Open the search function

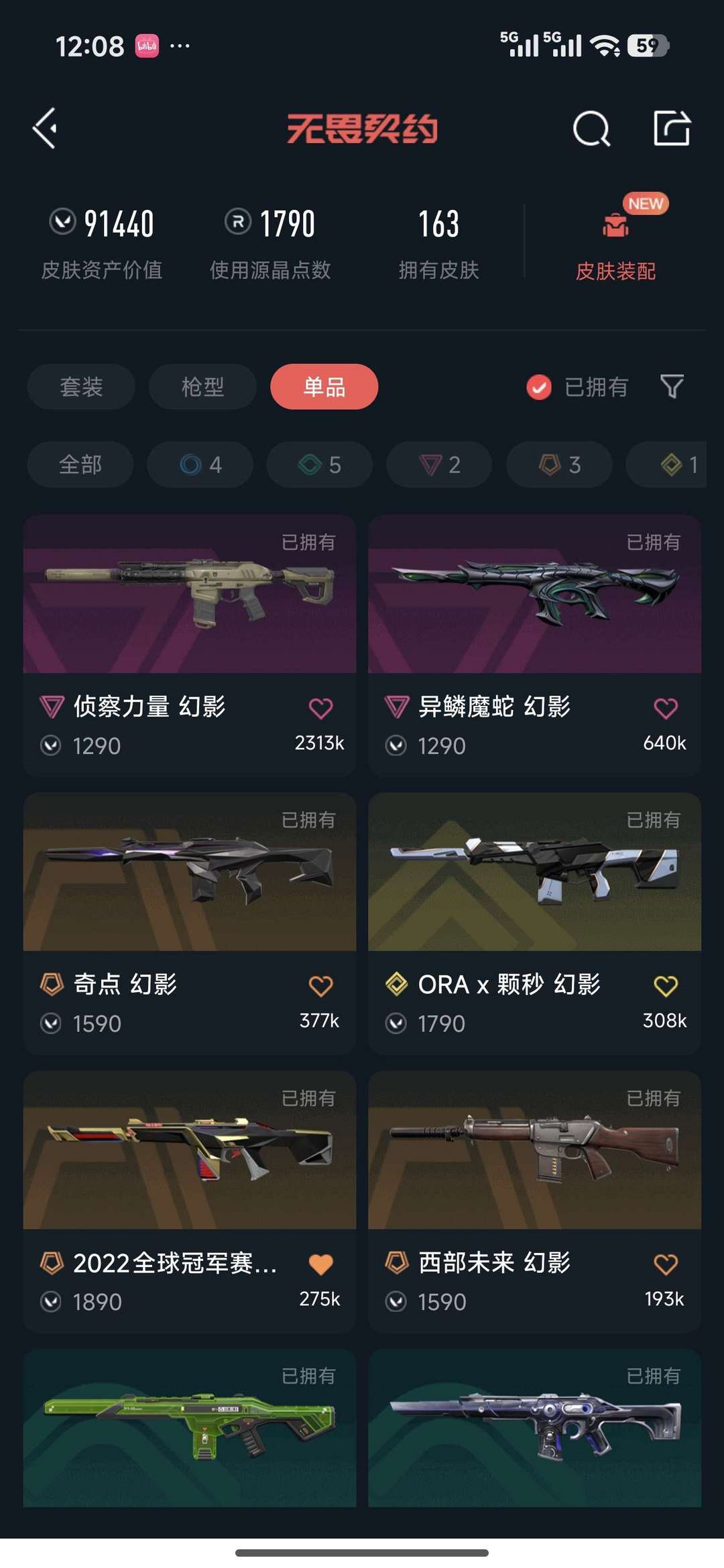590,129
